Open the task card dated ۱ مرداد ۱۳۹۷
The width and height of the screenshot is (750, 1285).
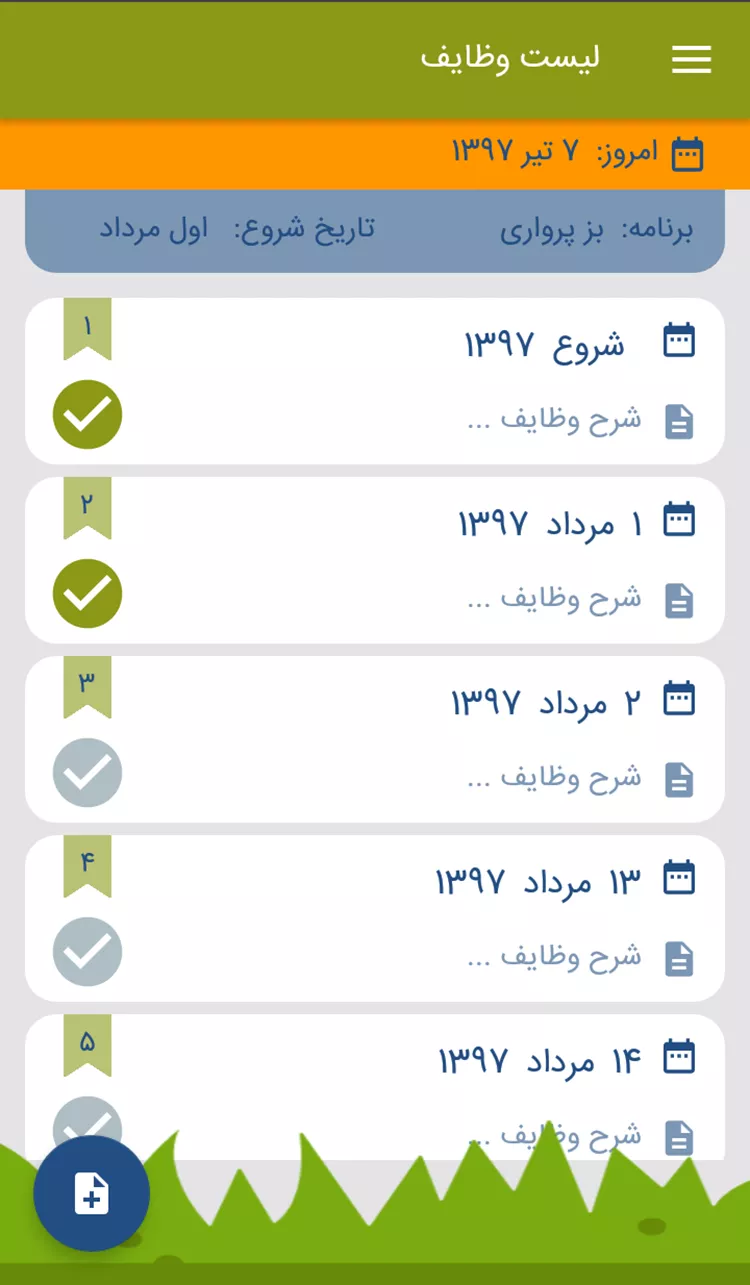tap(375, 560)
